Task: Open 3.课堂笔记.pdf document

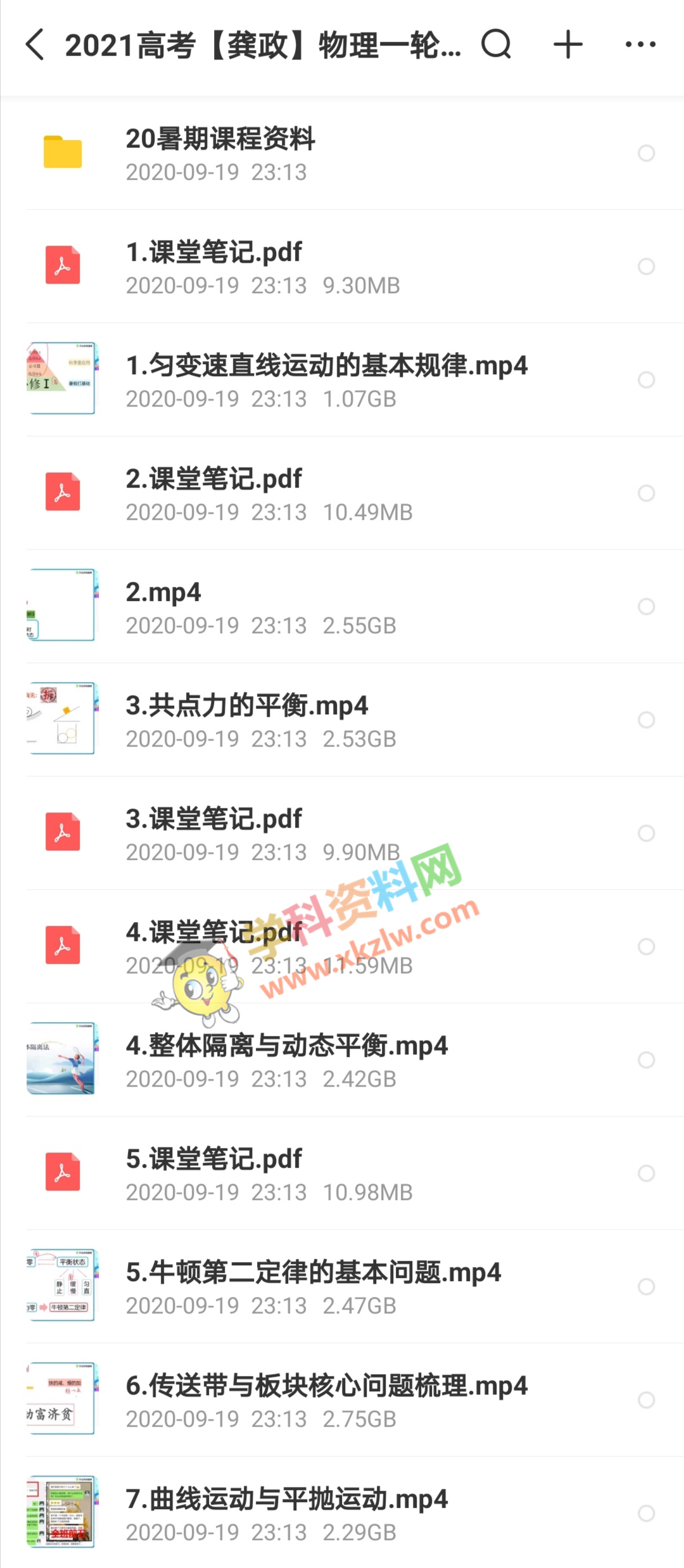Action: 214,833
